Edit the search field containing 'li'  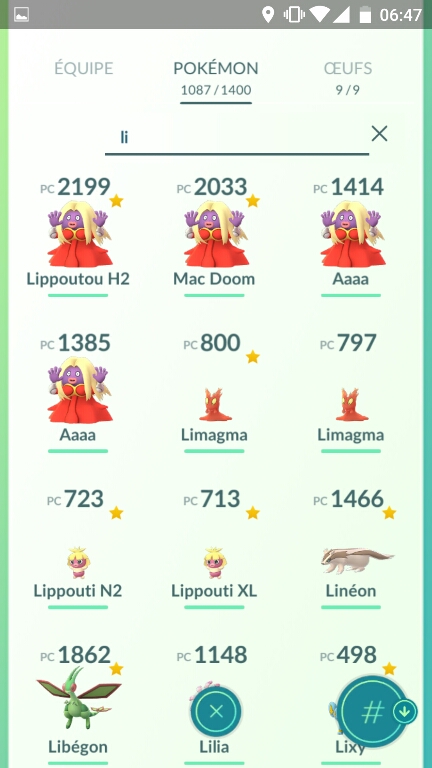pos(237,138)
